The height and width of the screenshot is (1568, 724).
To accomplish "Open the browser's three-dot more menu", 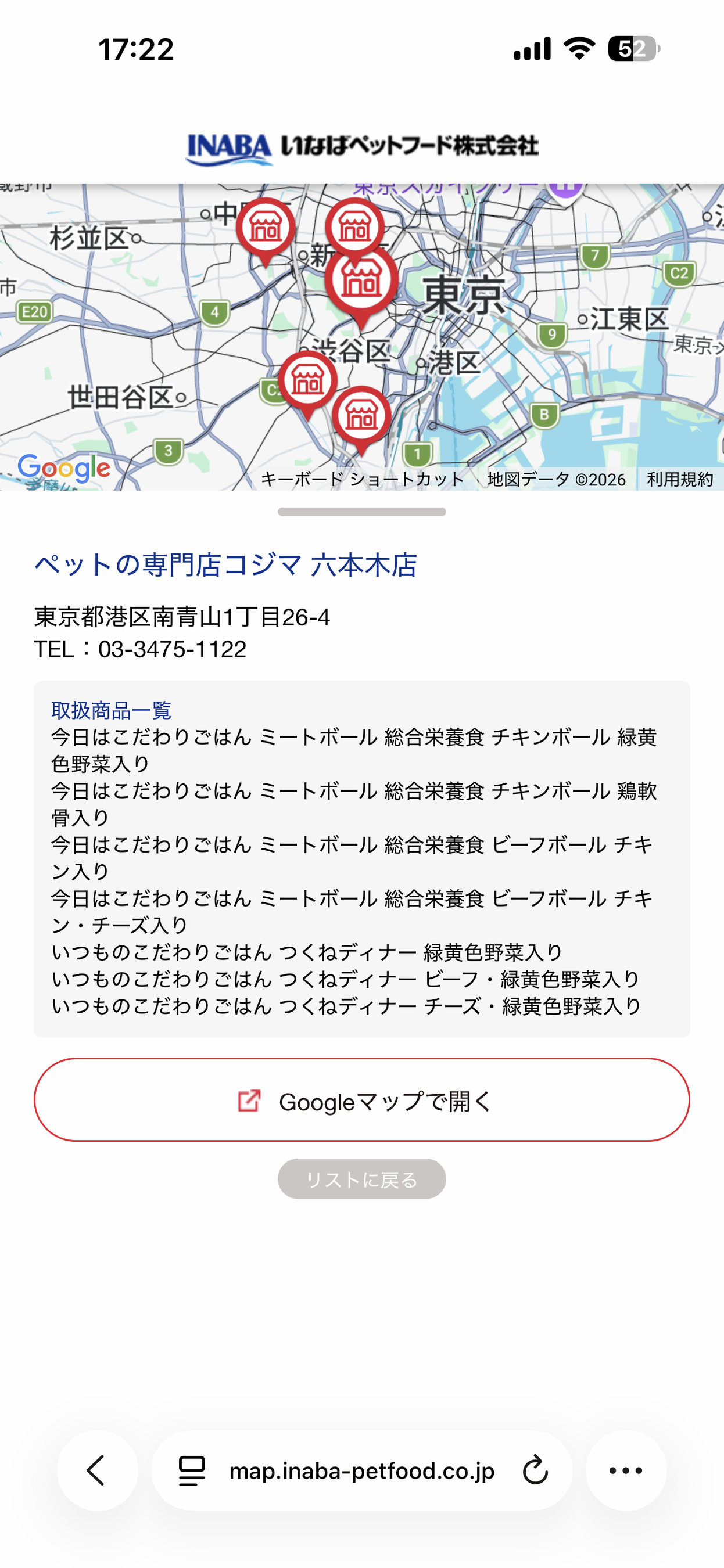I will click(x=625, y=1470).
